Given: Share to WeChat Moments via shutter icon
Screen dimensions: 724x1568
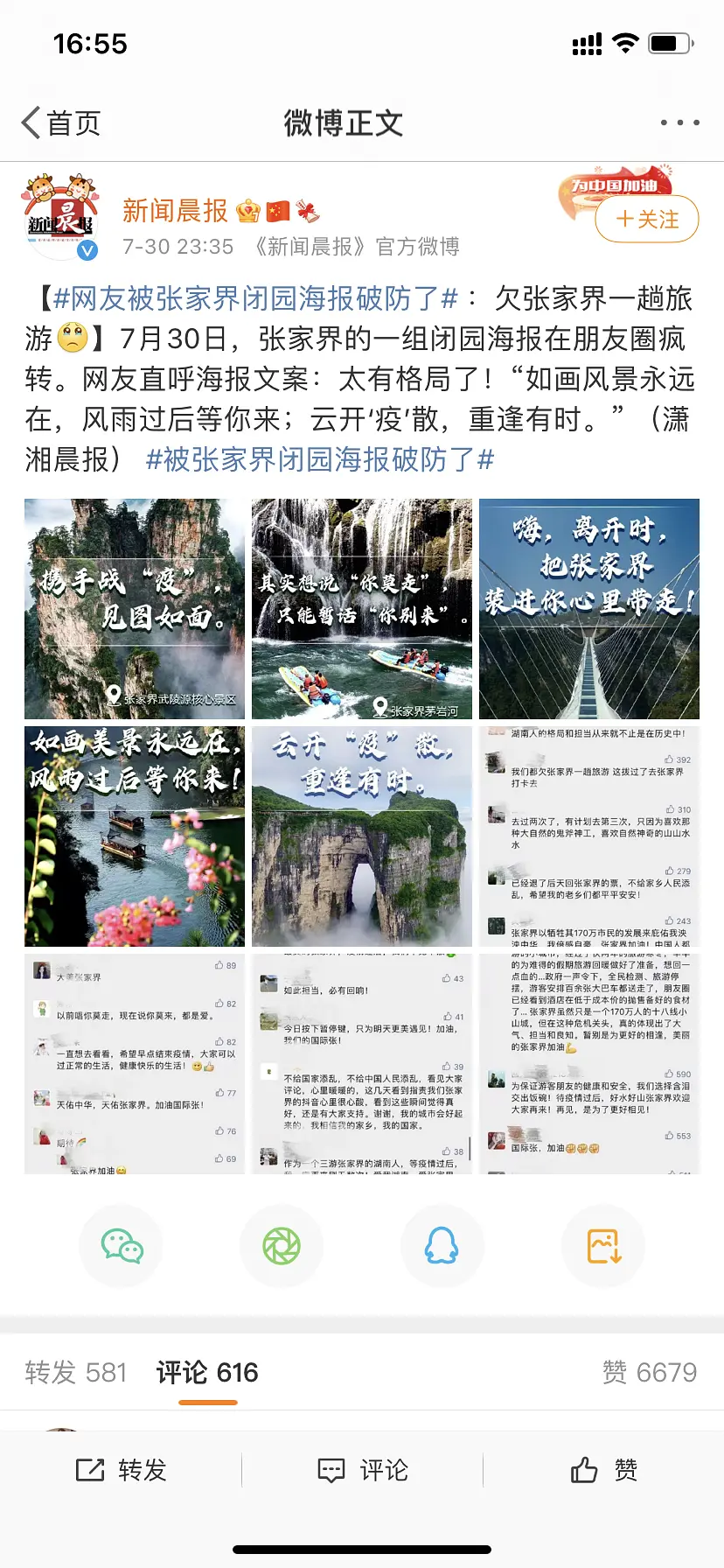Looking at the screenshot, I should coord(282,1246).
